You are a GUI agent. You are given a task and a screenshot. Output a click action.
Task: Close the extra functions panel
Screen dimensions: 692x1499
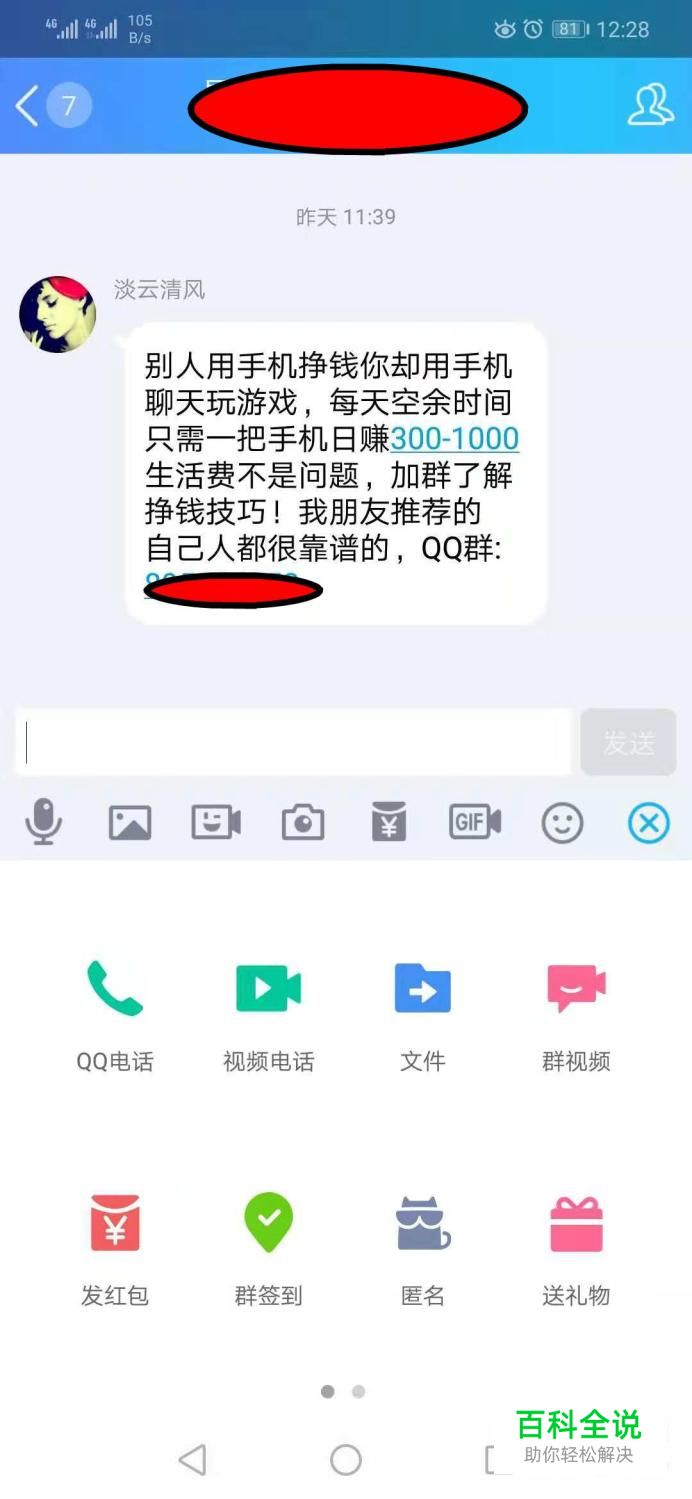[x=648, y=824]
